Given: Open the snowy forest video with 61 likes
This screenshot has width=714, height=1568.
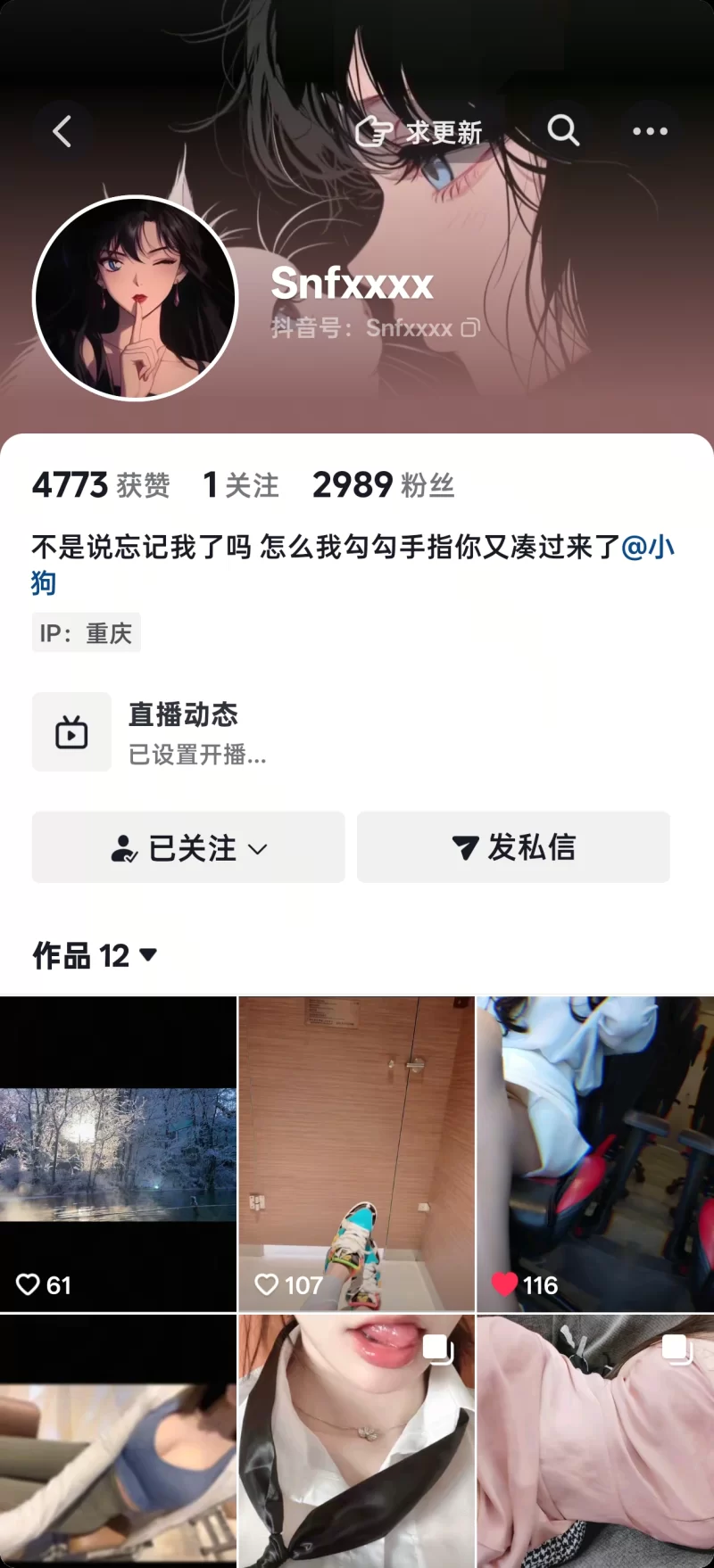Looking at the screenshot, I should [118, 1154].
